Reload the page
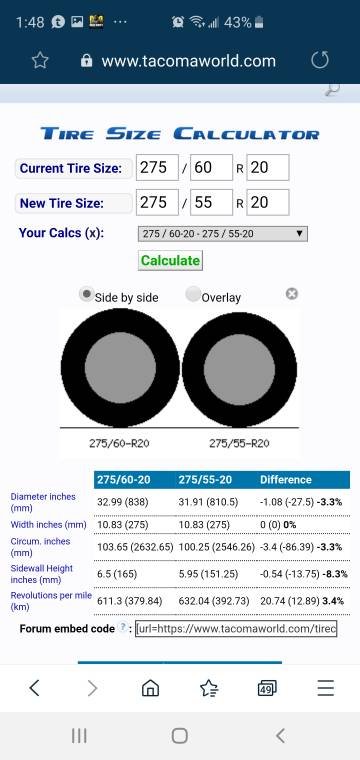This screenshot has height=760, width=360. click(320, 60)
